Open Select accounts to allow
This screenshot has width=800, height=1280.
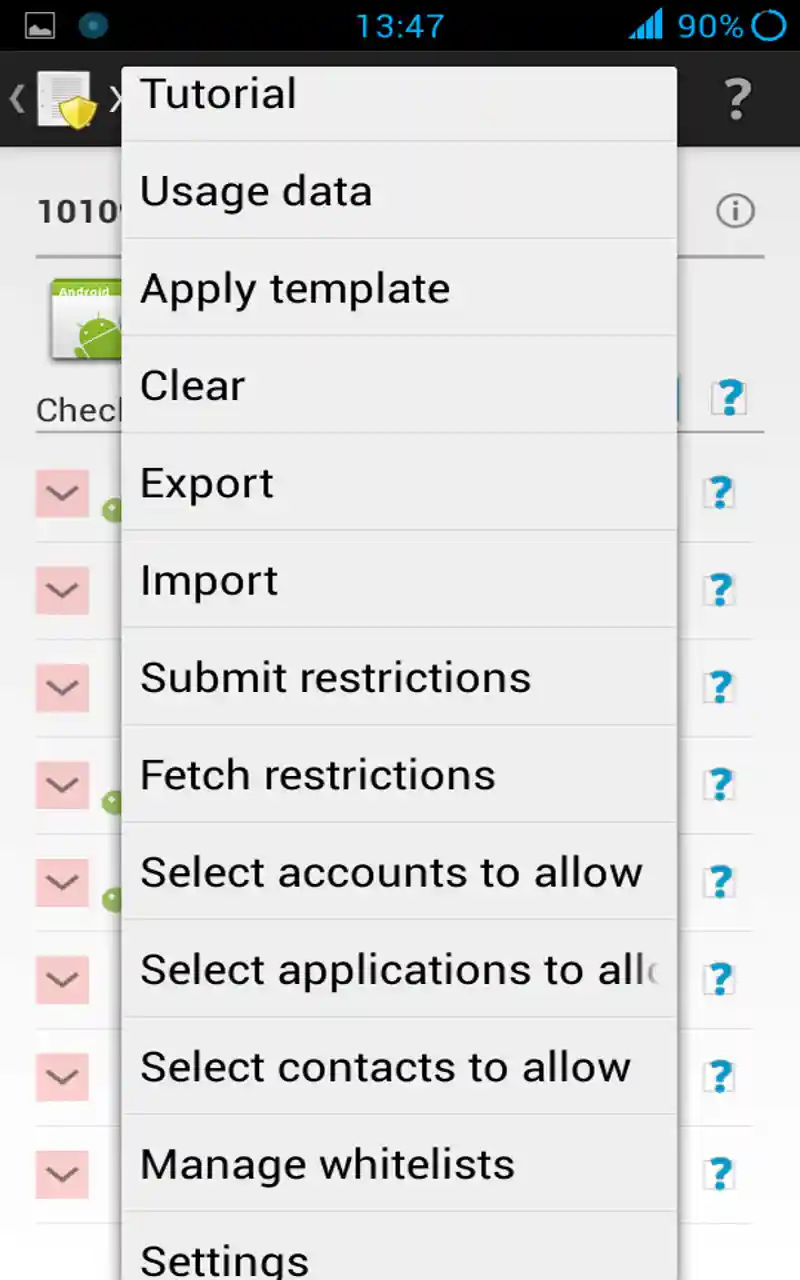[x=398, y=871]
